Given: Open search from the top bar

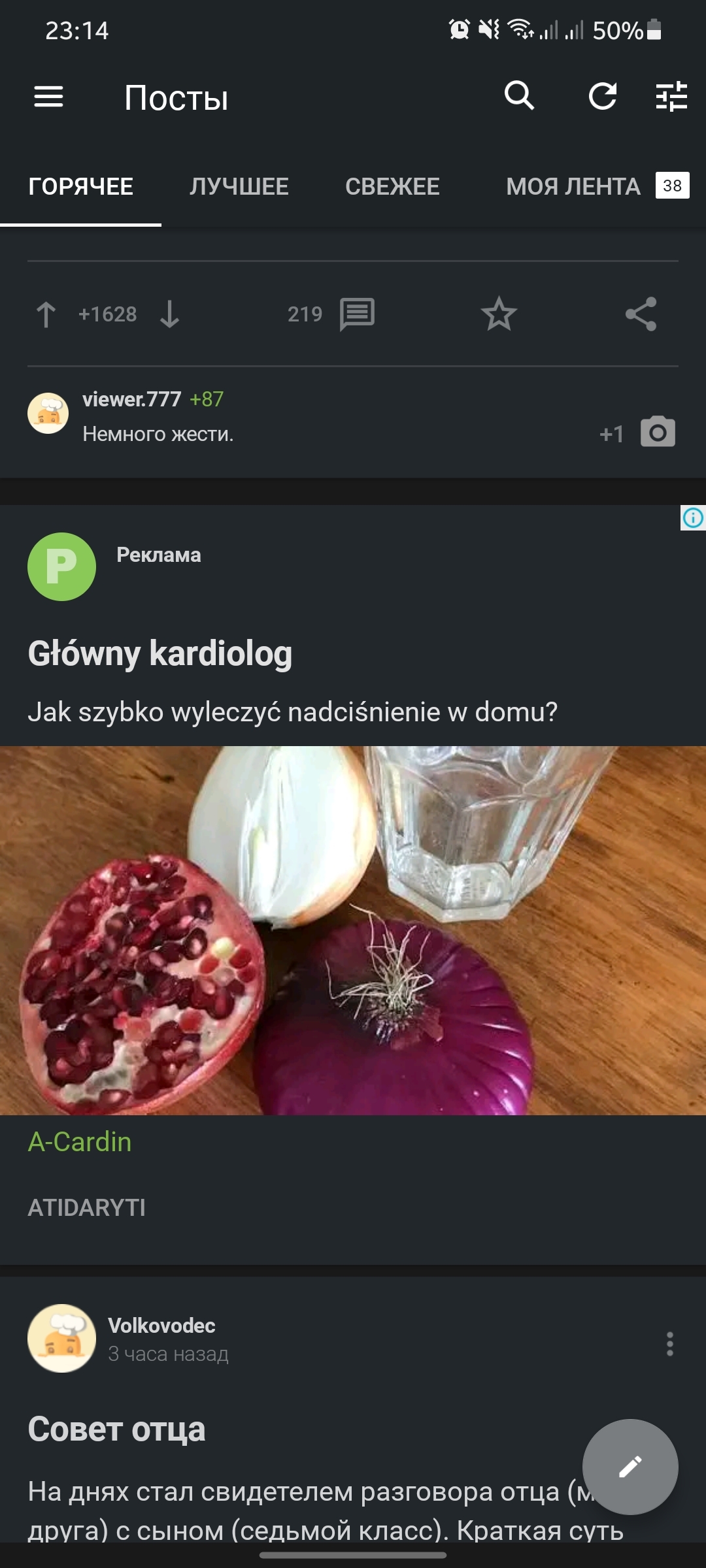Looking at the screenshot, I should tap(520, 97).
